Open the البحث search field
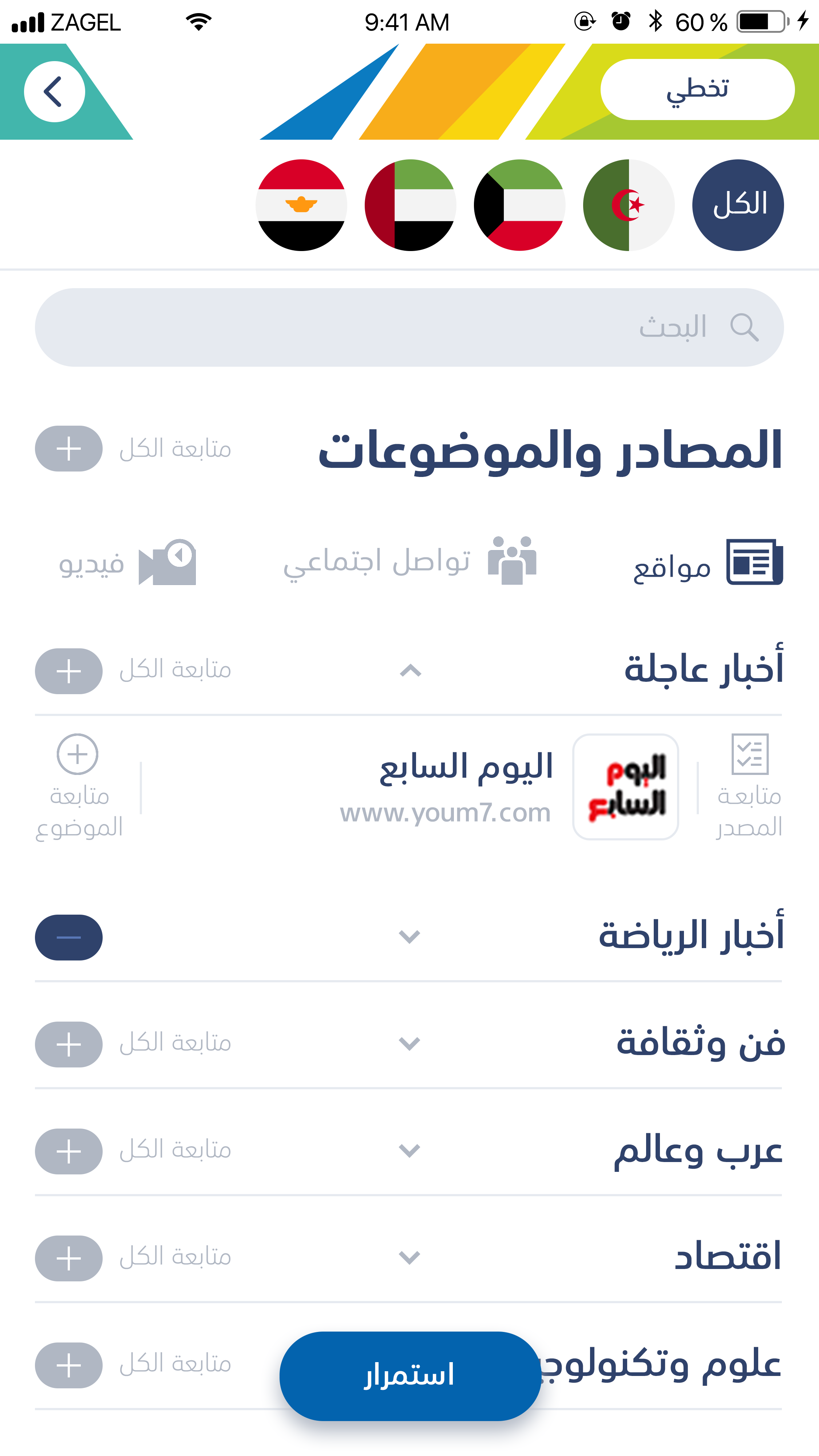The image size is (819, 1456). tap(409, 327)
